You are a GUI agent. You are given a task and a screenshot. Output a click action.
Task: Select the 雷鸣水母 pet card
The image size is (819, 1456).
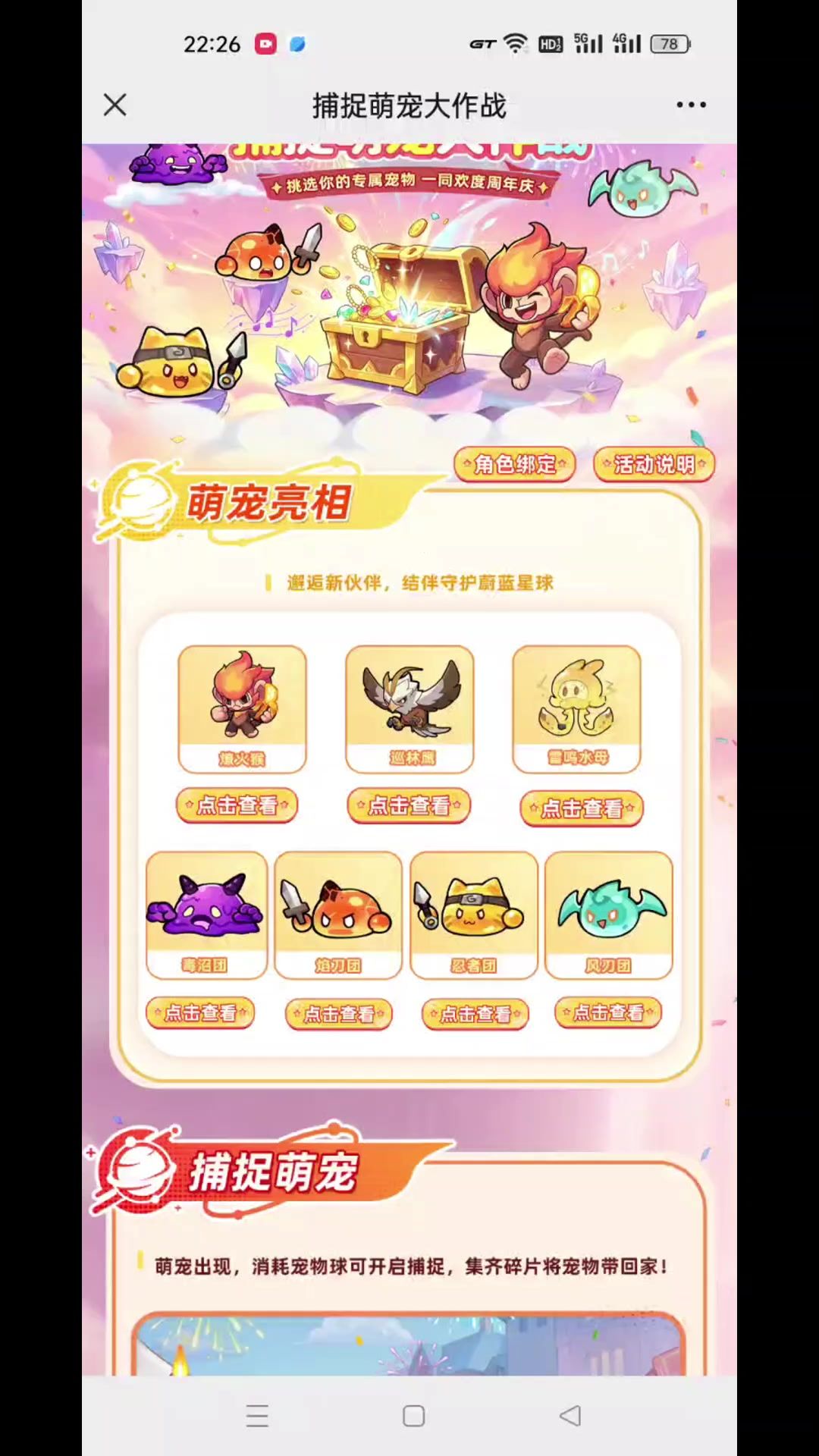click(577, 709)
